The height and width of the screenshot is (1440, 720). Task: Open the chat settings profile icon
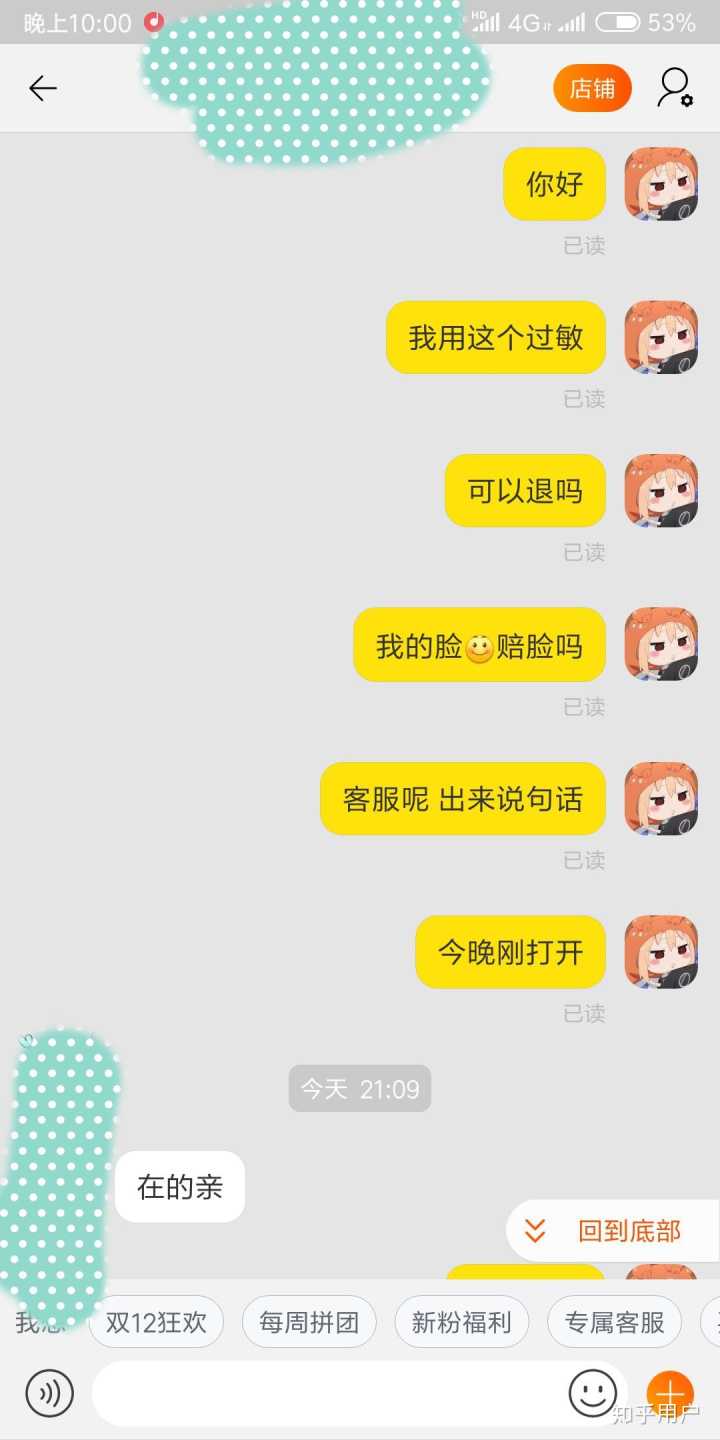(x=674, y=89)
